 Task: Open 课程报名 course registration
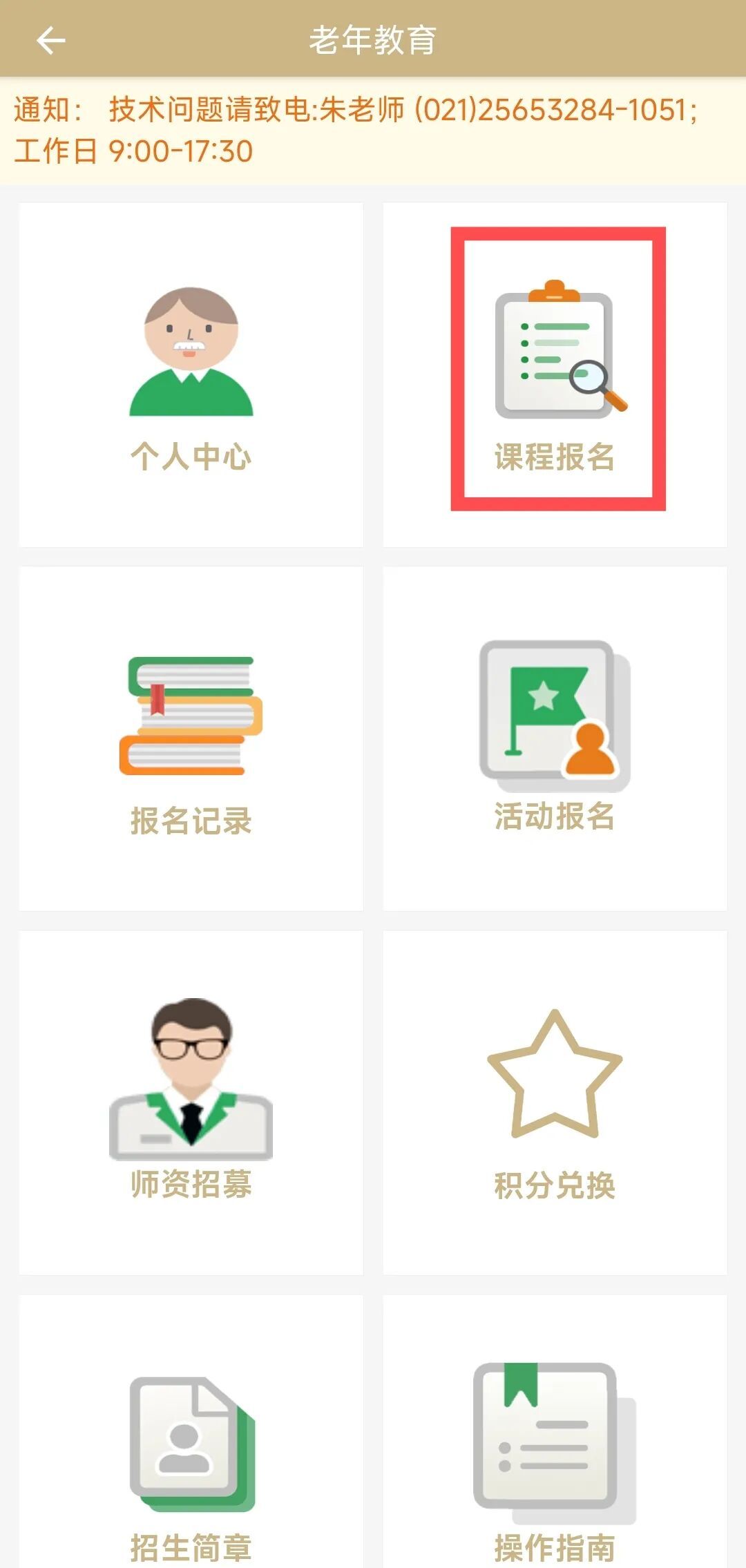click(555, 375)
